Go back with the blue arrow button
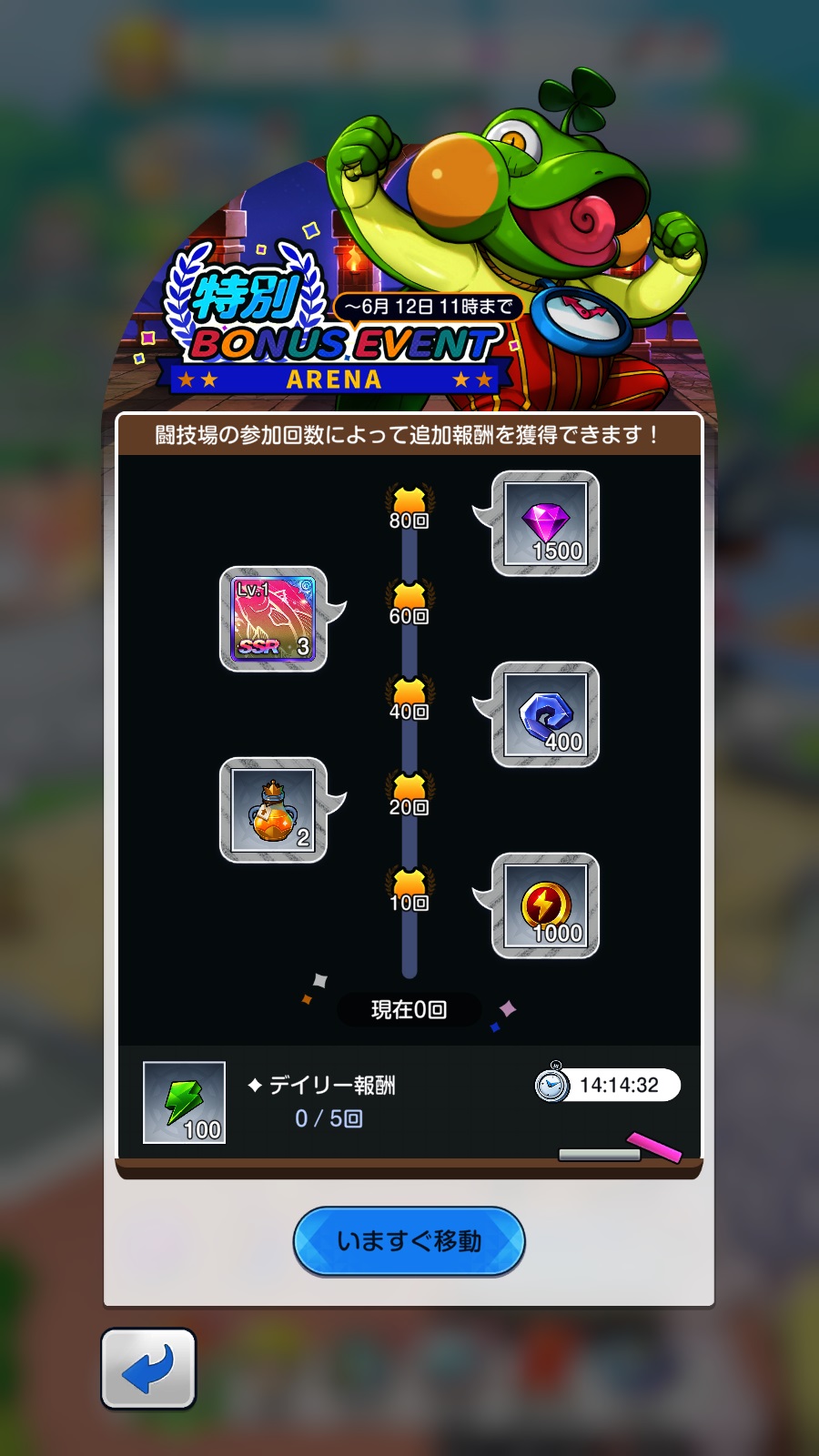The height and width of the screenshot is (1456, 819). (x=148, y=1368)
